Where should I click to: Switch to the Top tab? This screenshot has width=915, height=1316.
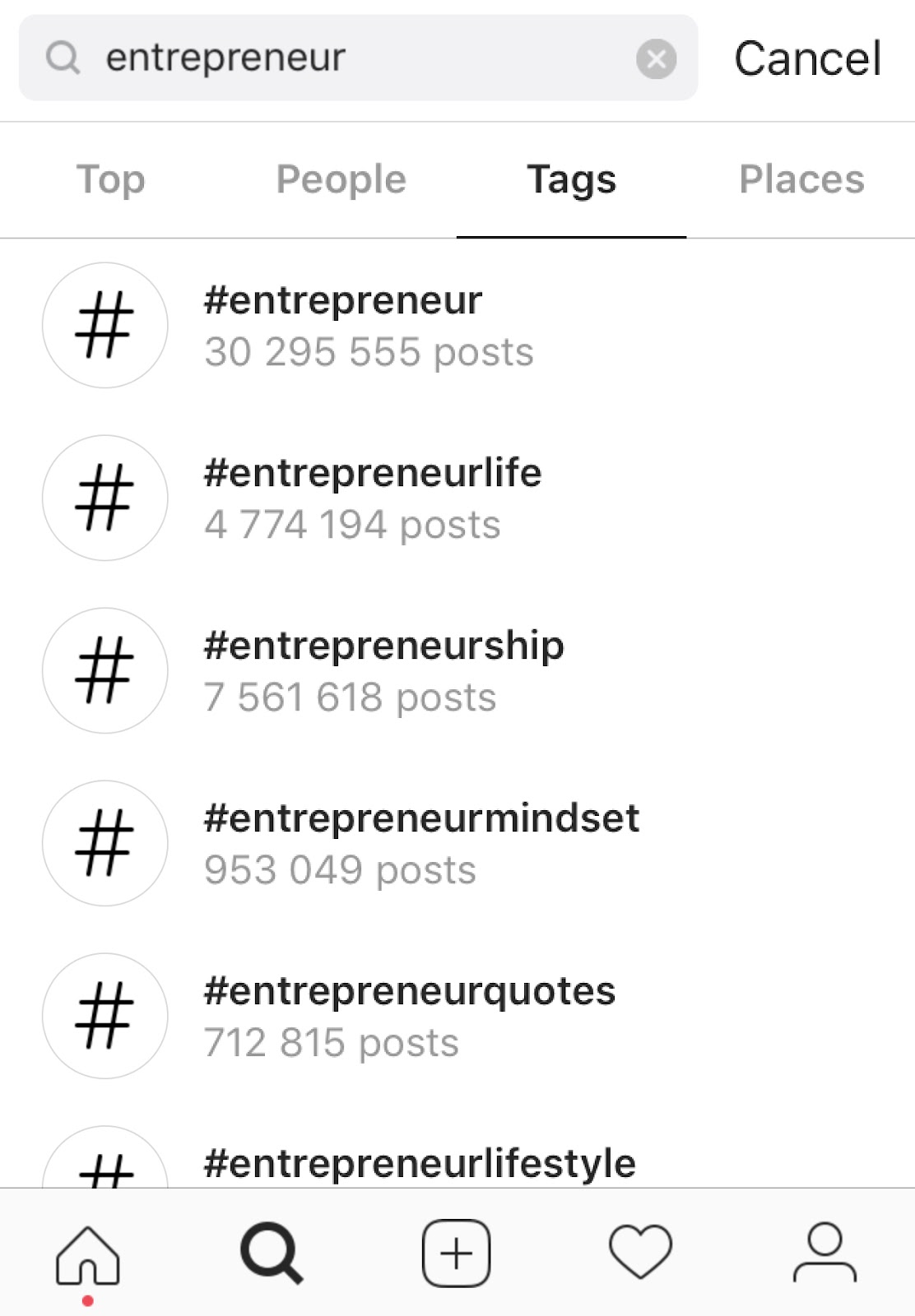(111, 179)
